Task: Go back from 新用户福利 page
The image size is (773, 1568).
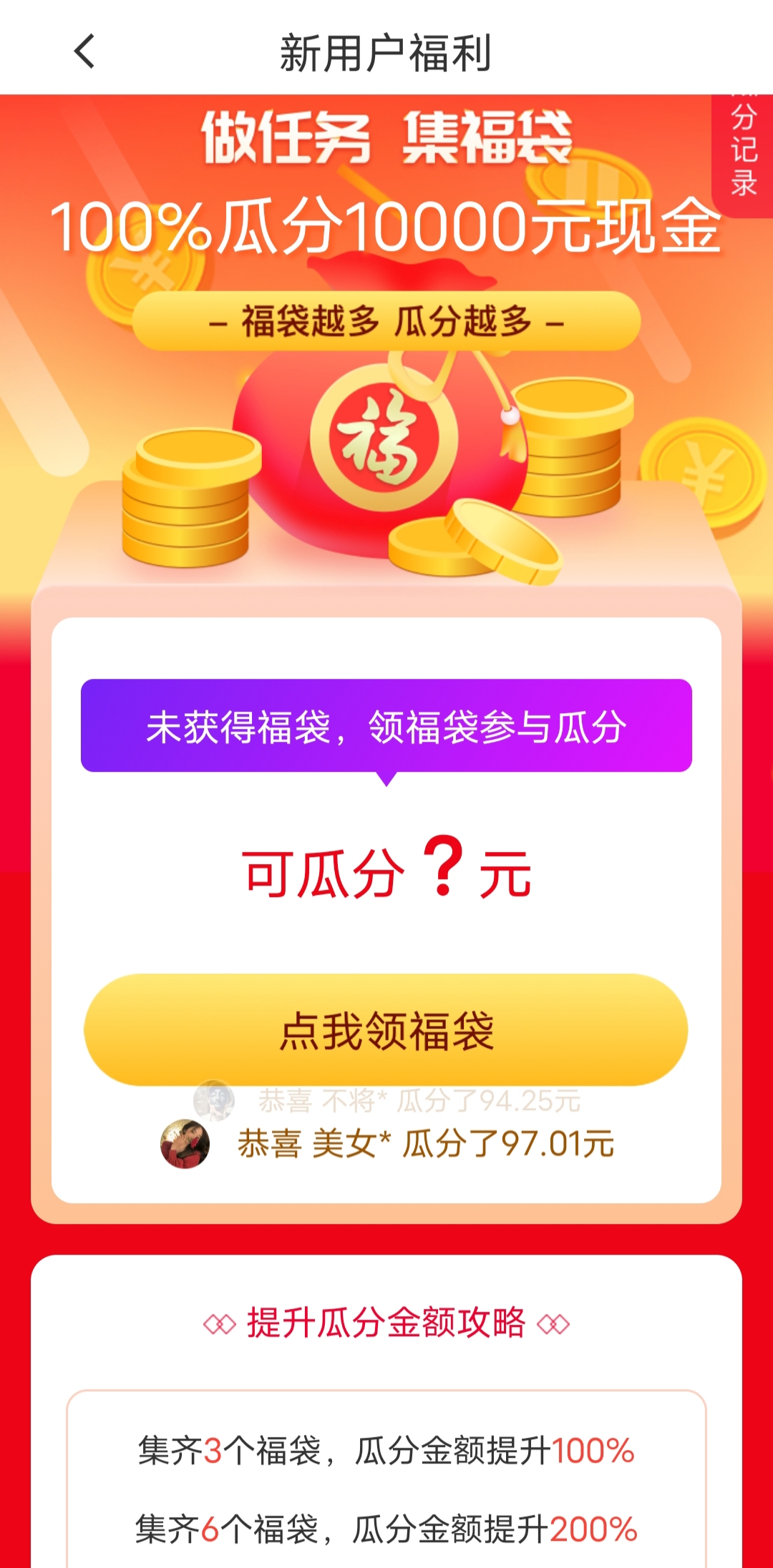Action: coord(84,52)
